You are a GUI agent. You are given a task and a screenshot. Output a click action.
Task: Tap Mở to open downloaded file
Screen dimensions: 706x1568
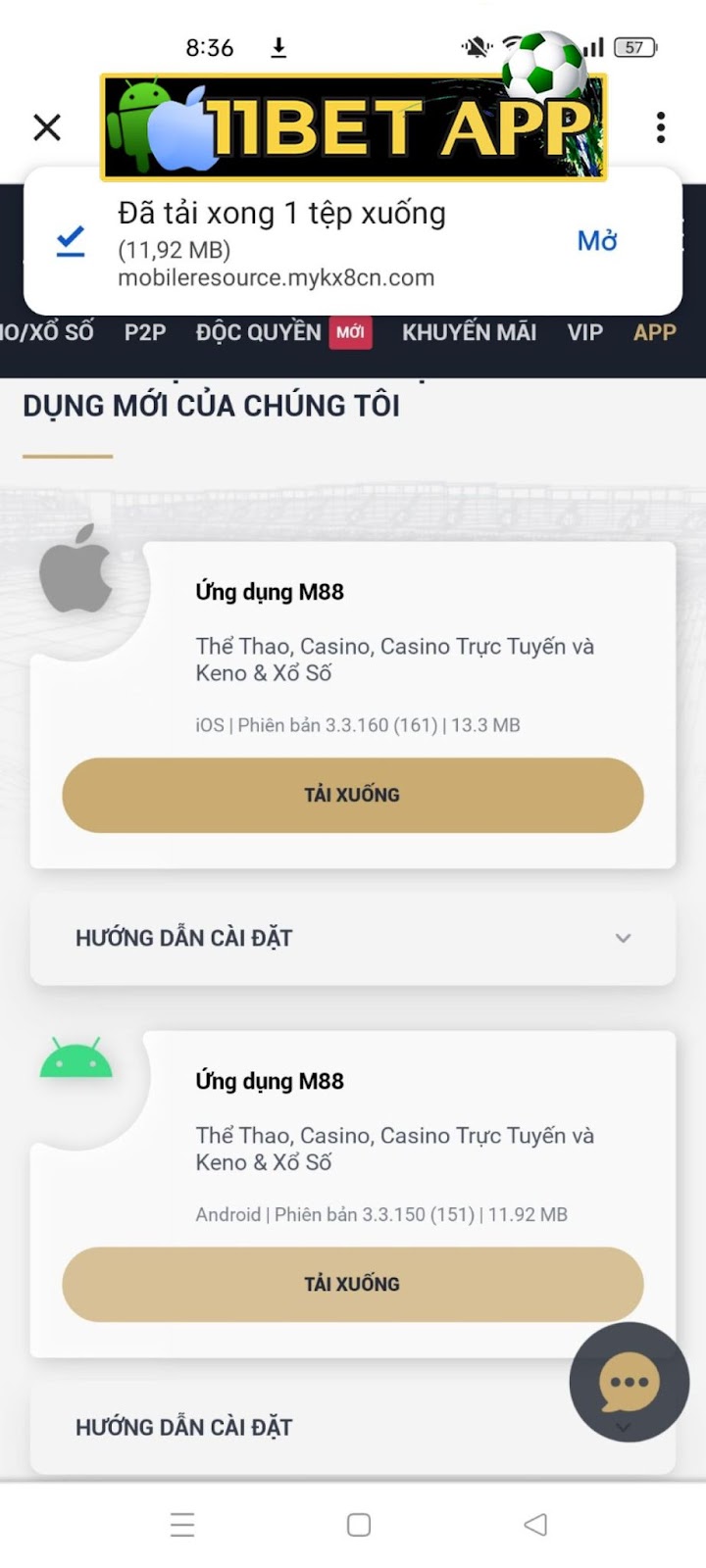point(596,241)
